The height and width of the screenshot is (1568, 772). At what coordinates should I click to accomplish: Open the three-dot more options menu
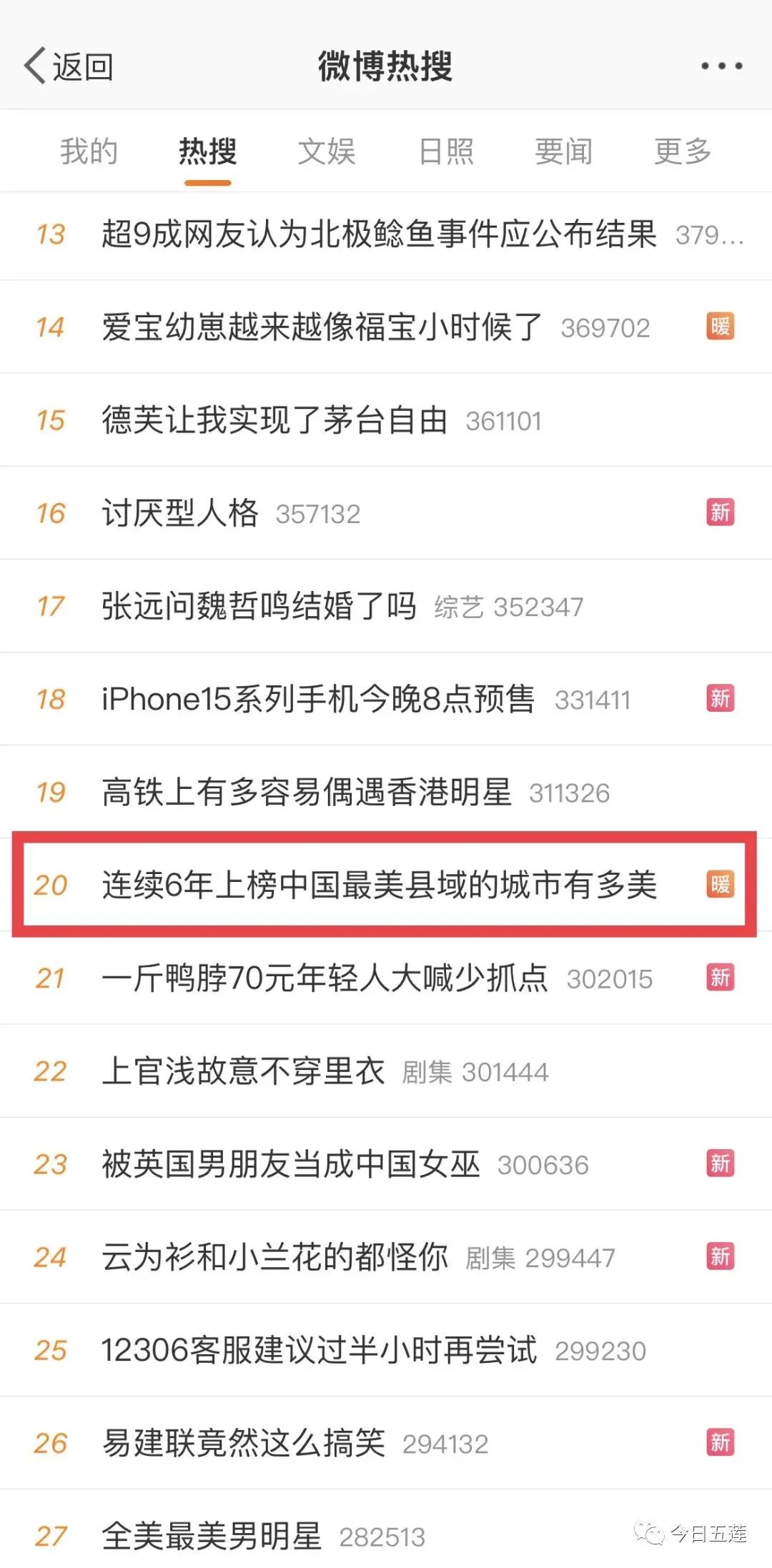click(721, 66)
